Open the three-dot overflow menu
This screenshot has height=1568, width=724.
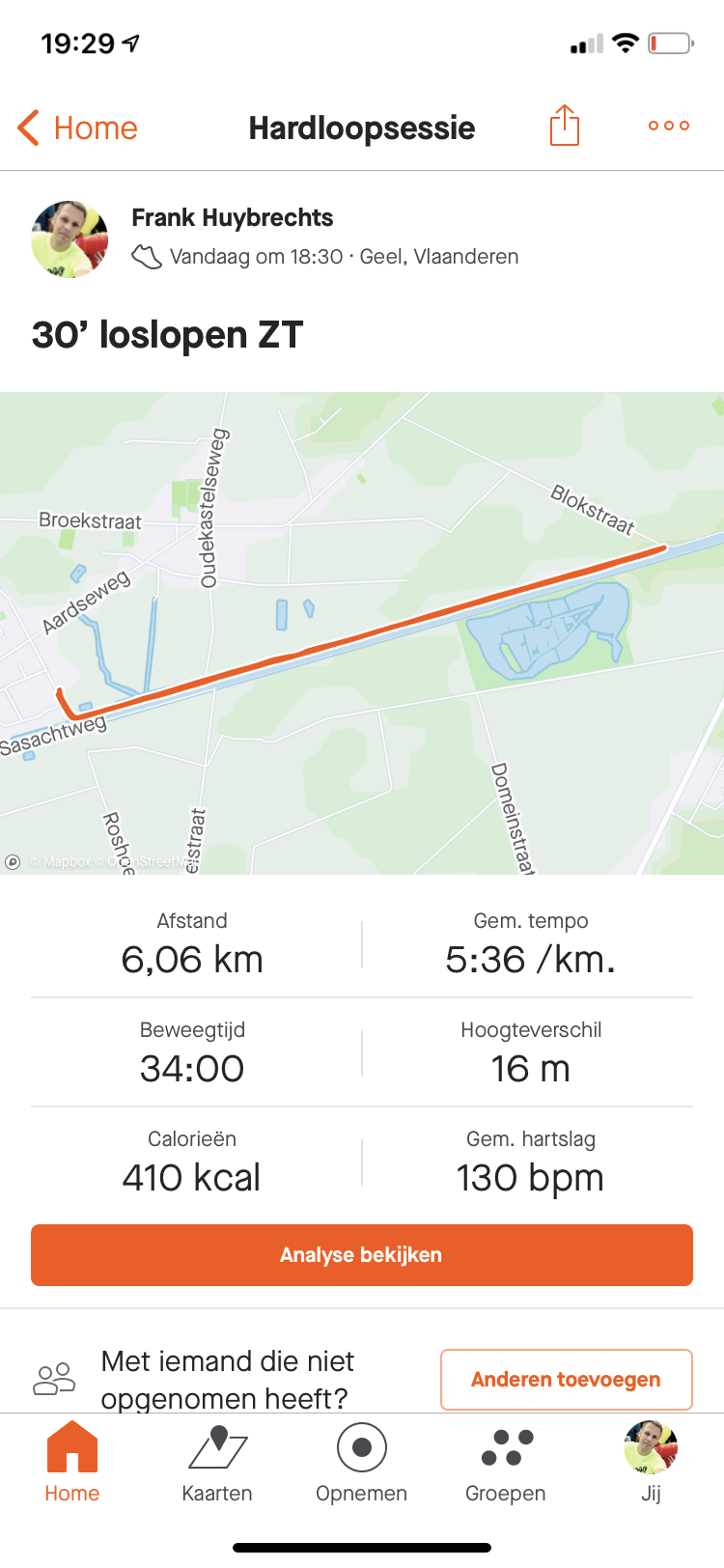[668, 126]
